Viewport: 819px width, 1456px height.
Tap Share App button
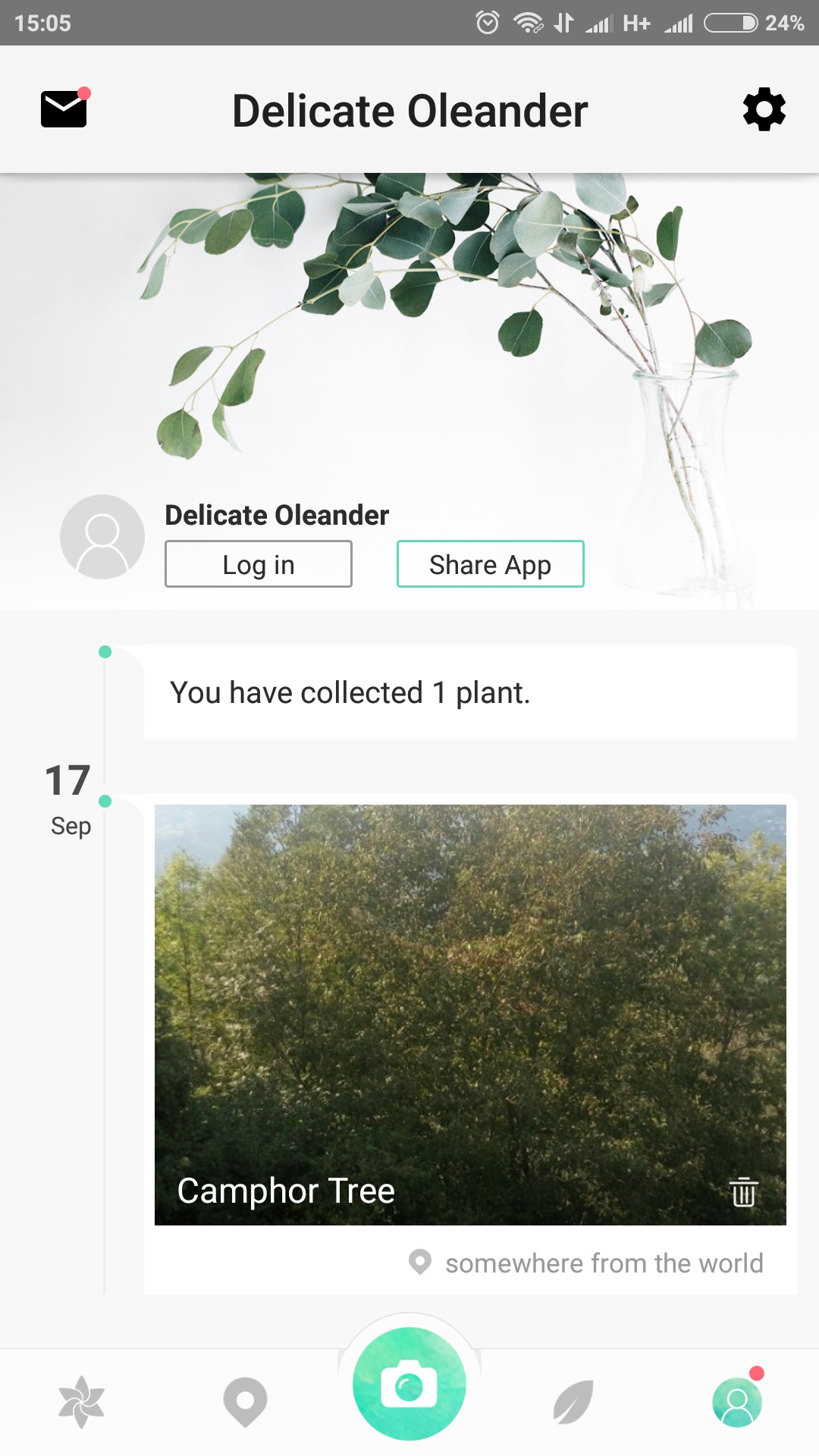[x=490, y=564]
